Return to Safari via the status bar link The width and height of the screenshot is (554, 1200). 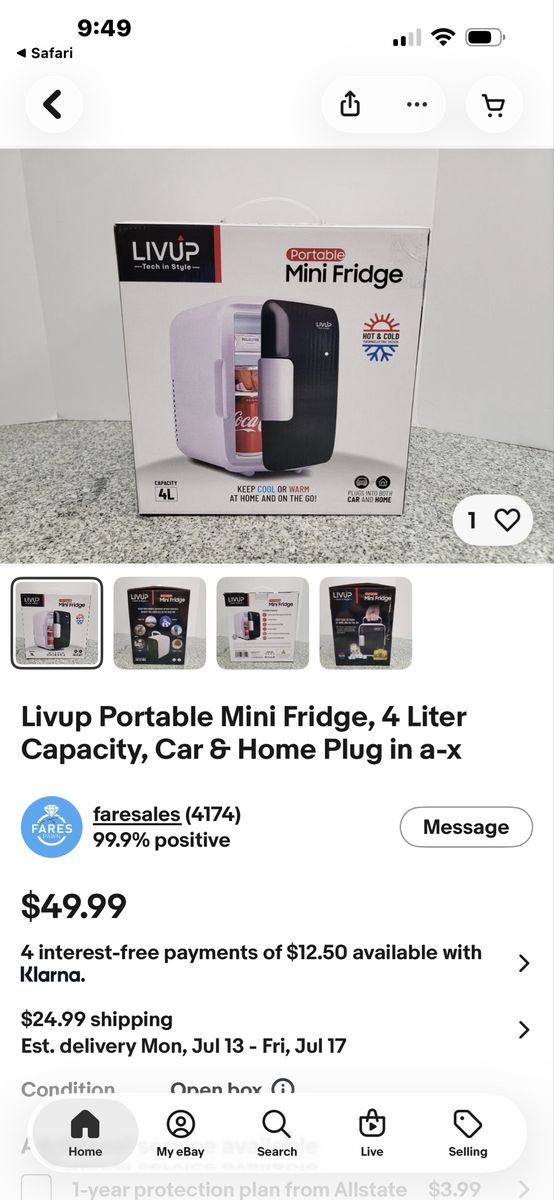(x=45, y=53)
